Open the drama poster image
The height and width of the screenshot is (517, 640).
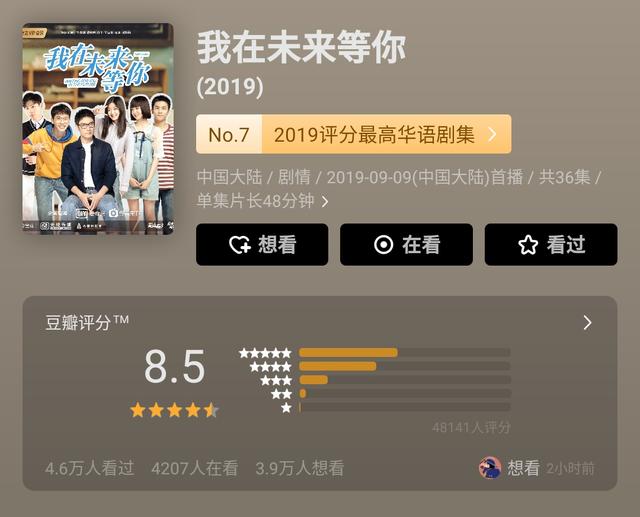(98, 128)
